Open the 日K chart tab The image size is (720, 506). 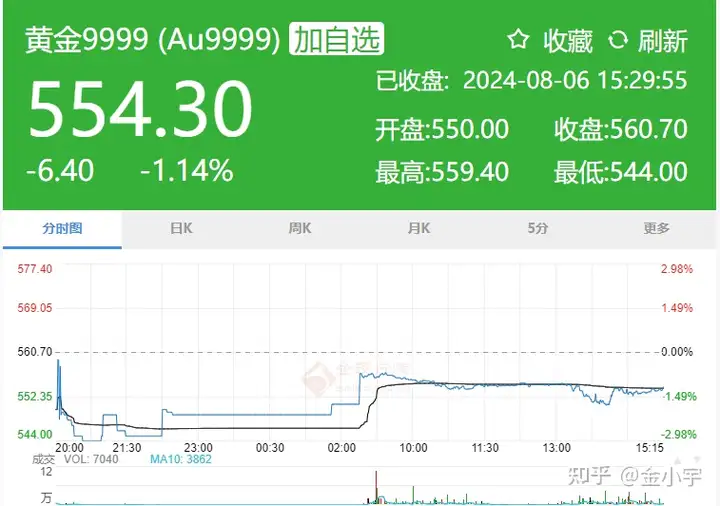[x=181, y=229]
